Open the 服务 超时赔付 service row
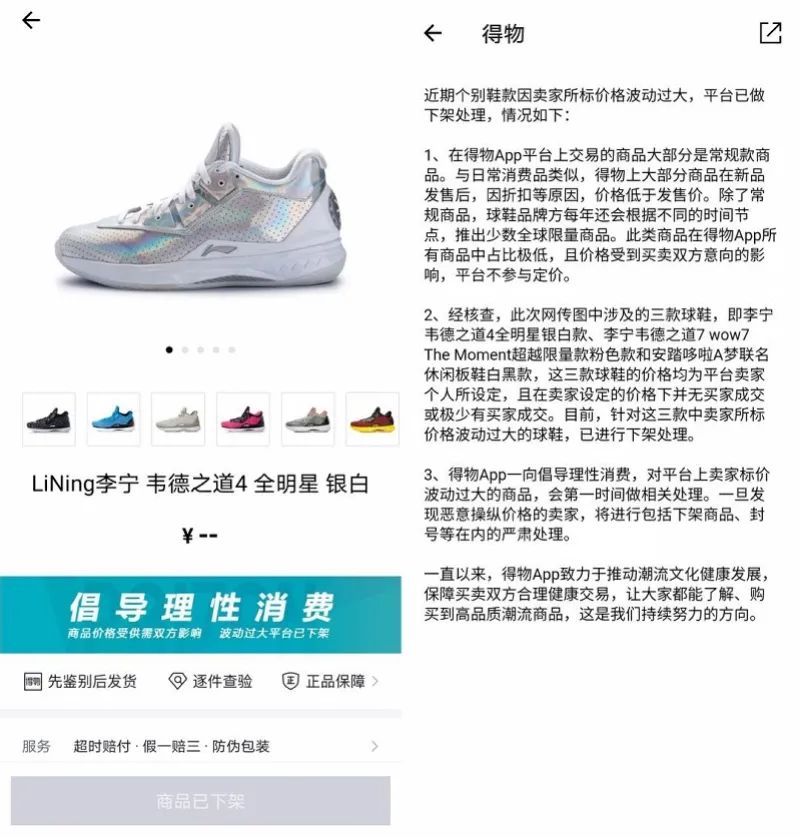 pyautogui.click(x=200, y=746)
